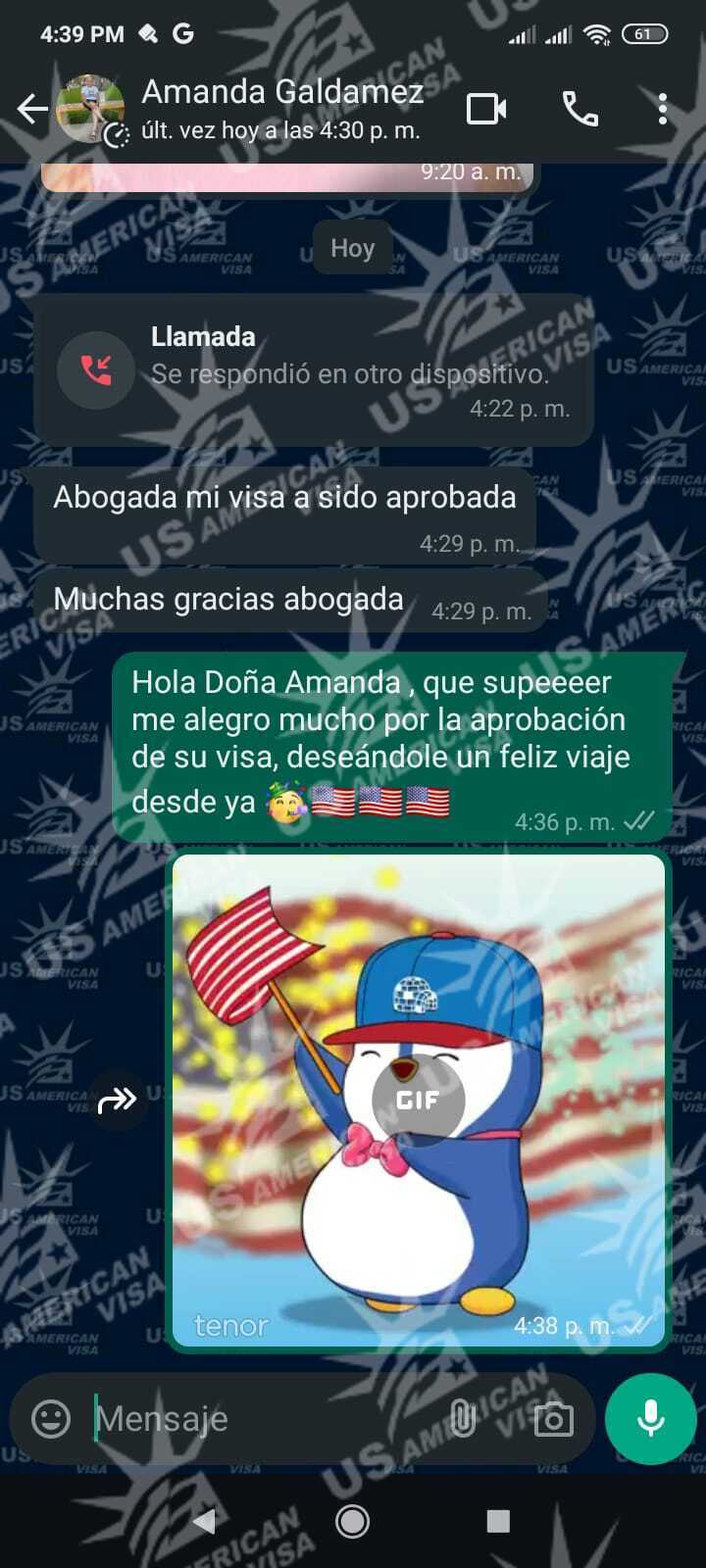Play the penguin GIF
This screenshot has width=706, height=1568.
(418, 1100)
